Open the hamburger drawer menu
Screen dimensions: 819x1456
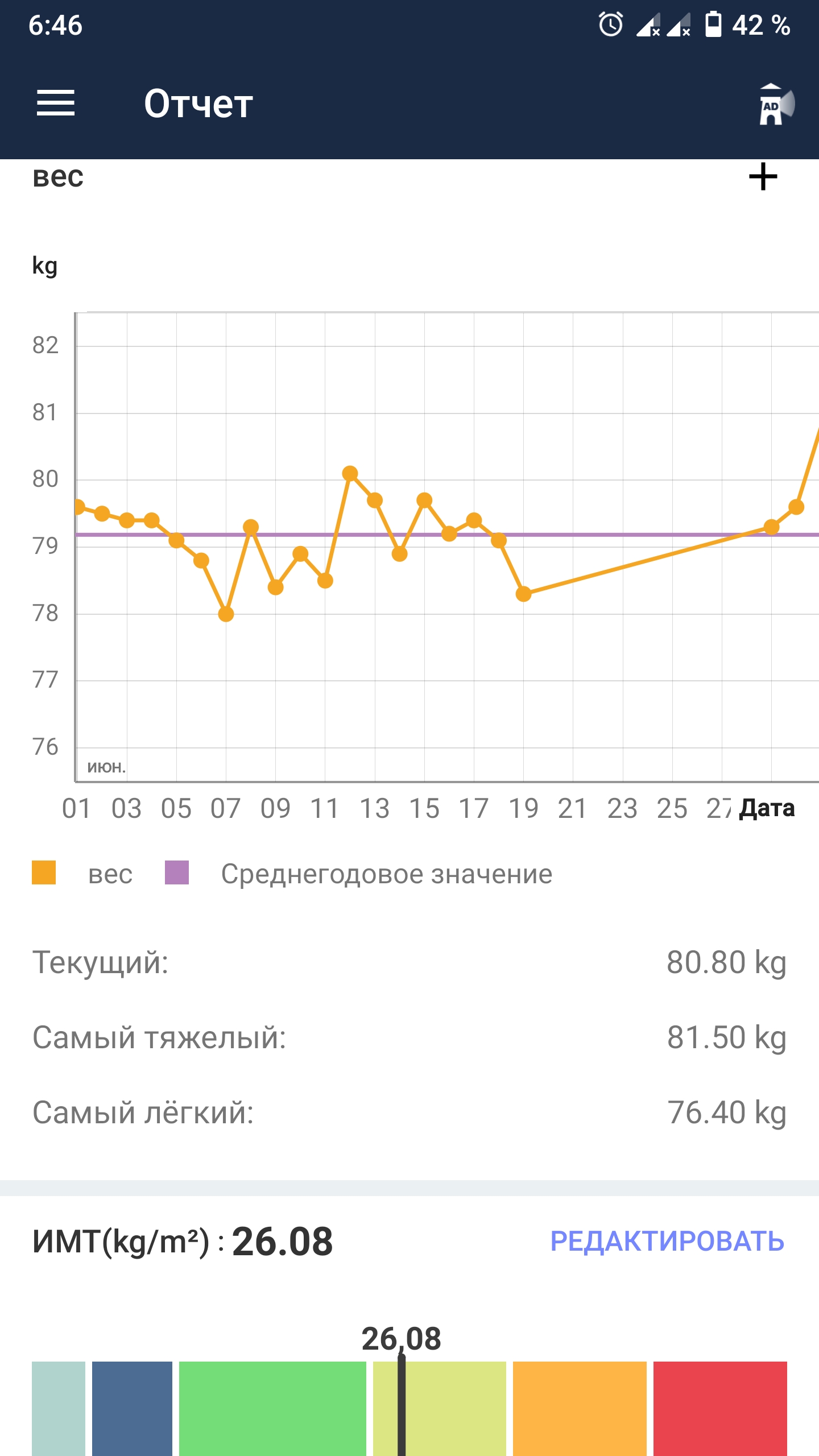coord(56,104)
